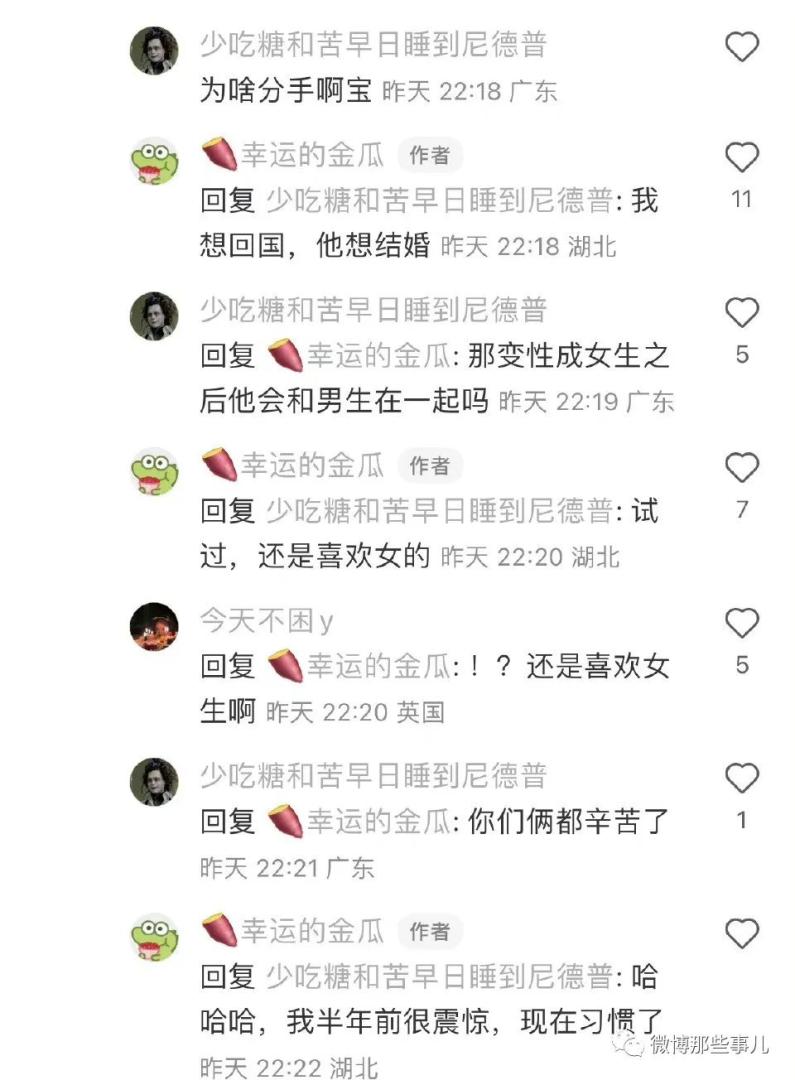Image resolution: width=795 pixels, height=1080 pixels.
Task: Like the reply "试过，还是喜欢女的"
Action: 741,467
